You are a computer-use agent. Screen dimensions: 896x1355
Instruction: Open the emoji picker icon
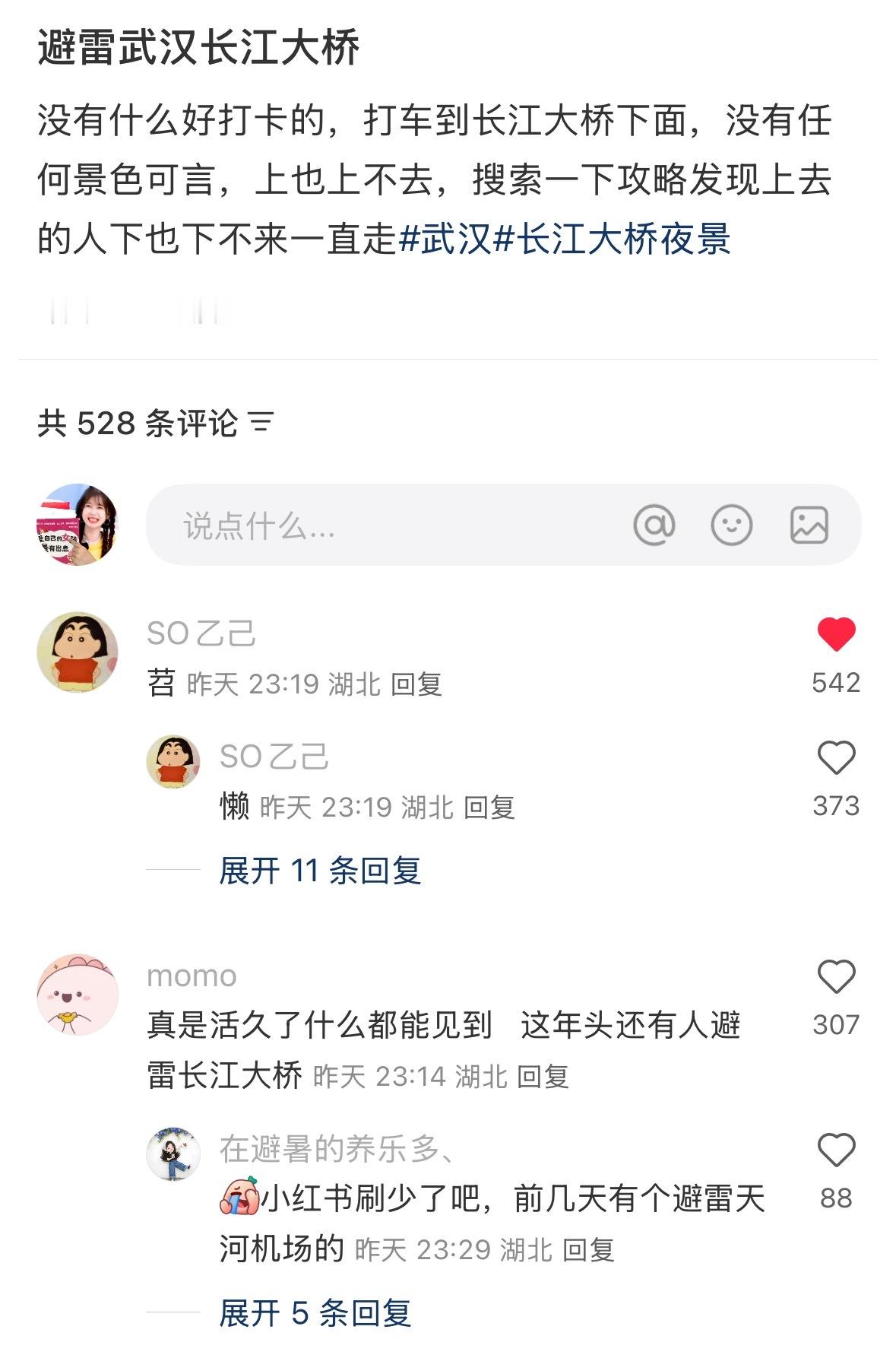tap(731, 525)
